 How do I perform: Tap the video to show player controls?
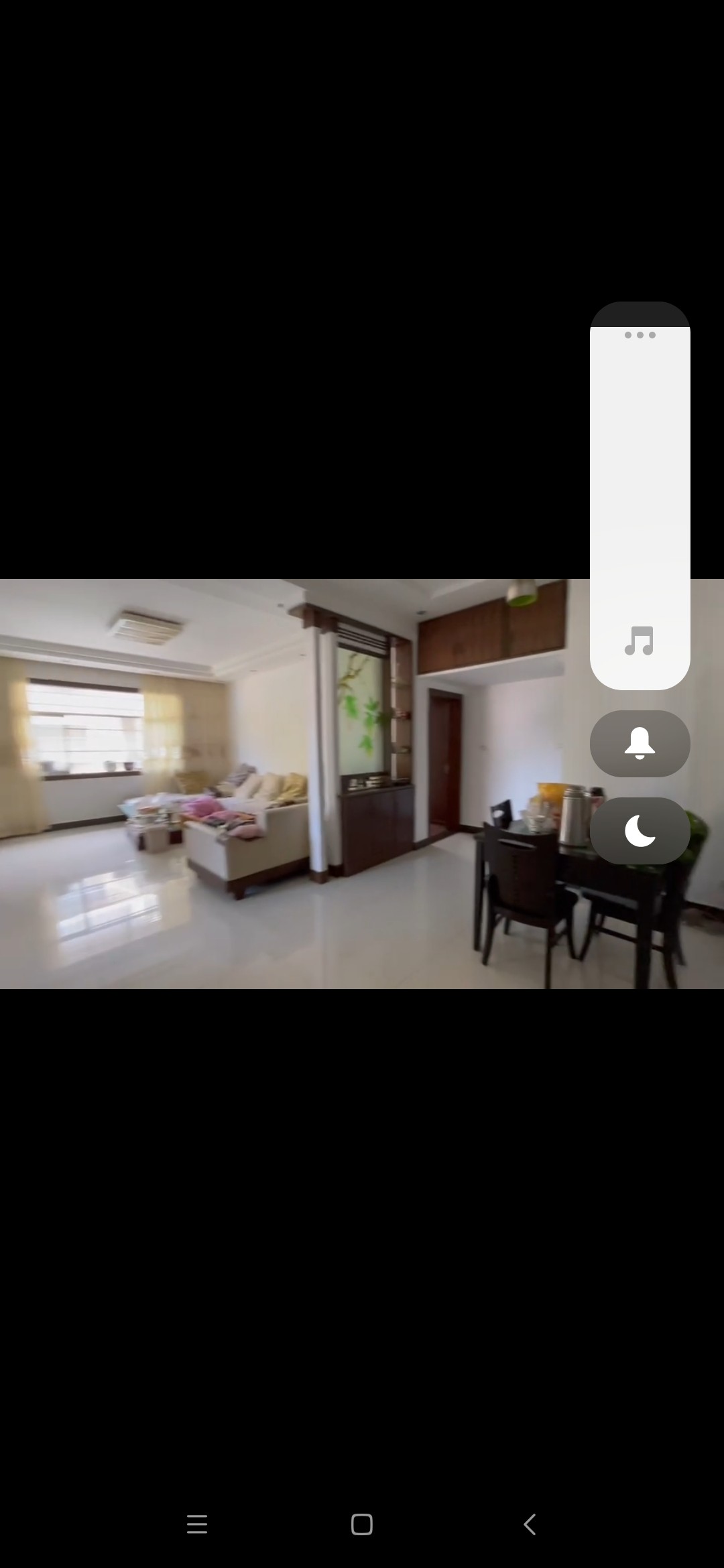288,784
